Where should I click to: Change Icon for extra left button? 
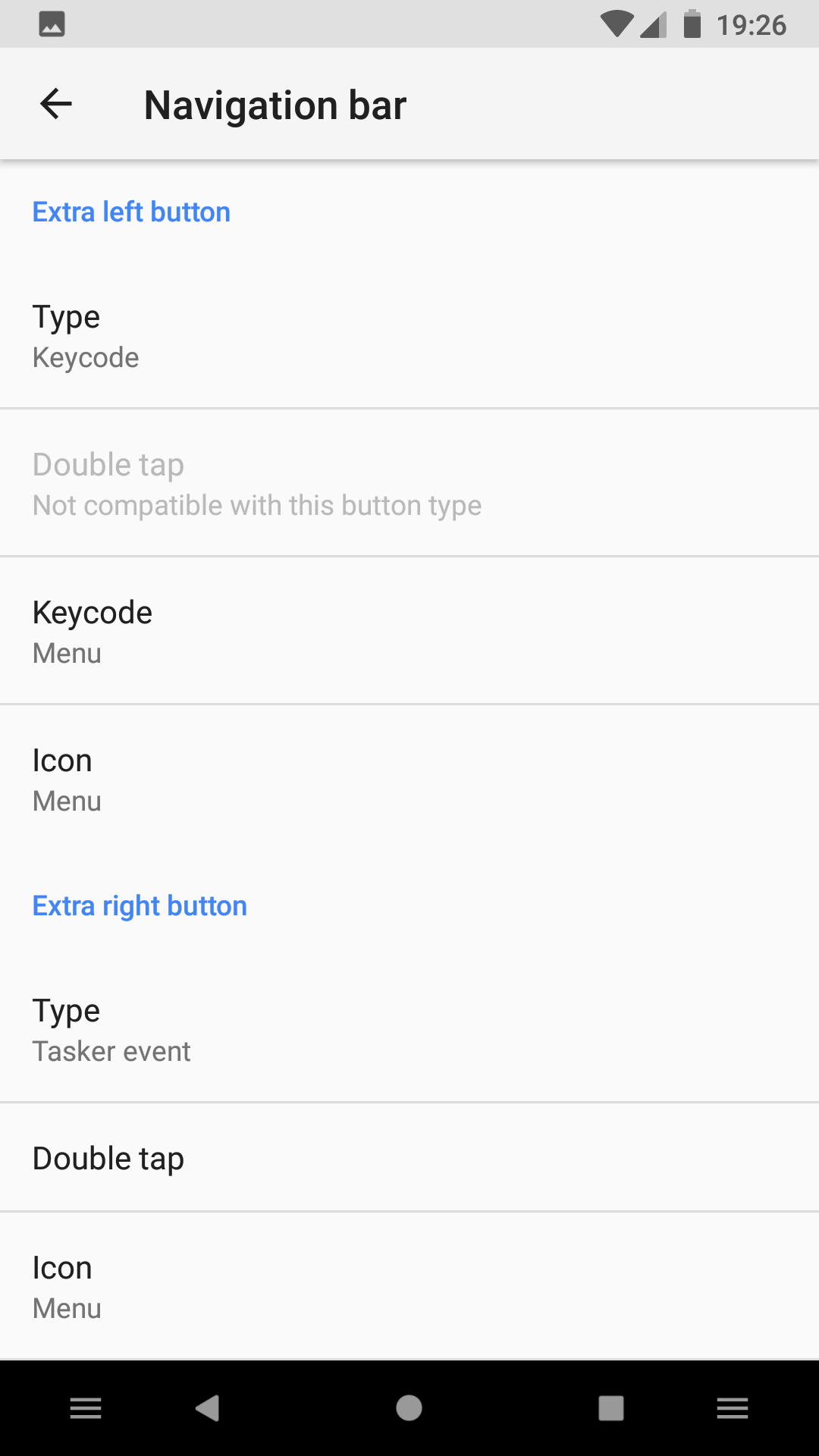click(x=409, y=779)
